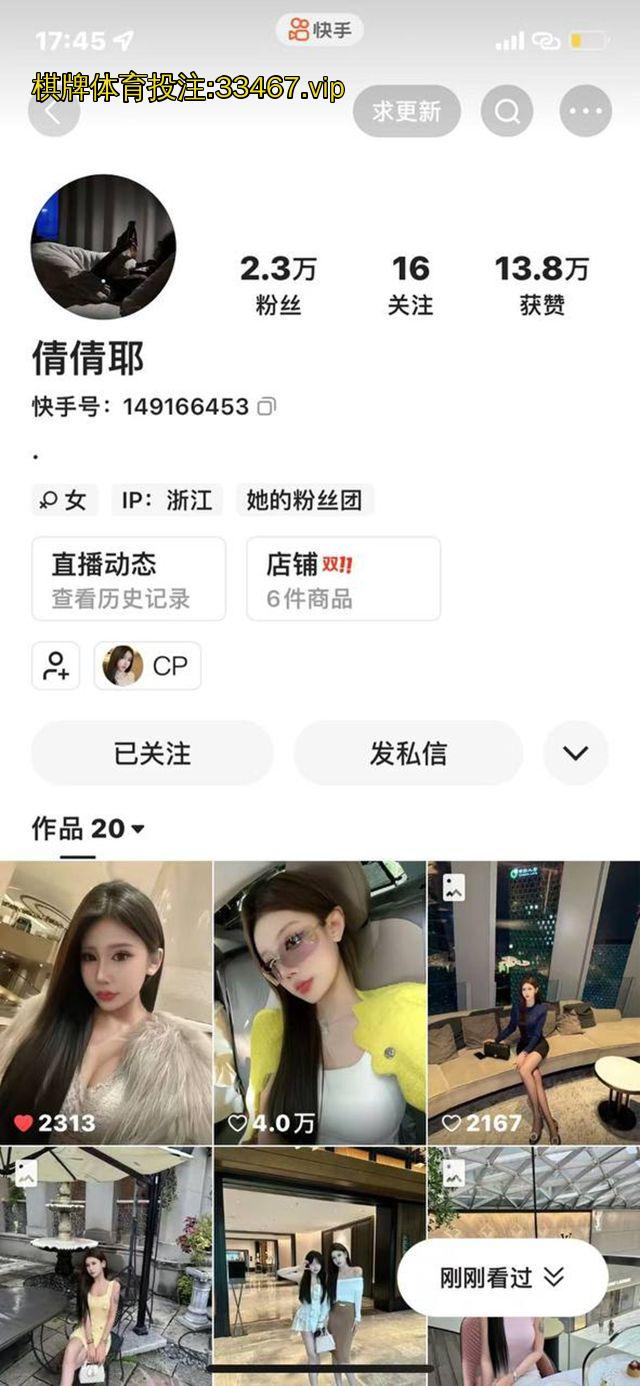Open the video with 4.0万 likes

tap(319, 1000)
